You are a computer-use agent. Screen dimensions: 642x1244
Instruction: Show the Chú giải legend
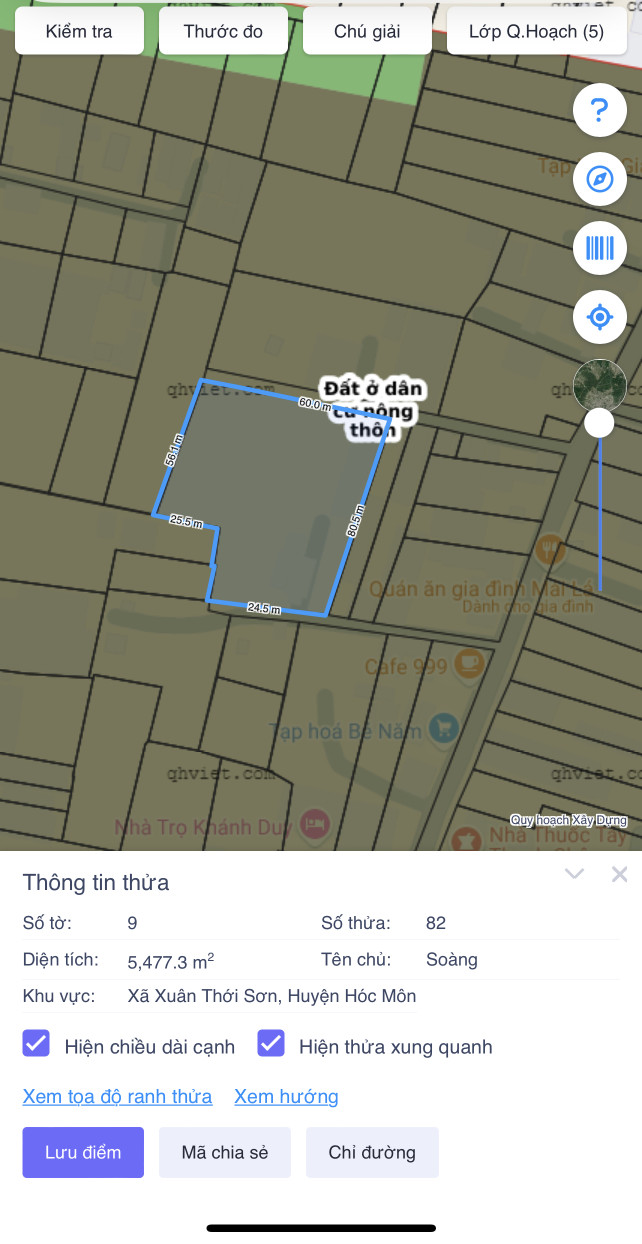tap(367, 31)
